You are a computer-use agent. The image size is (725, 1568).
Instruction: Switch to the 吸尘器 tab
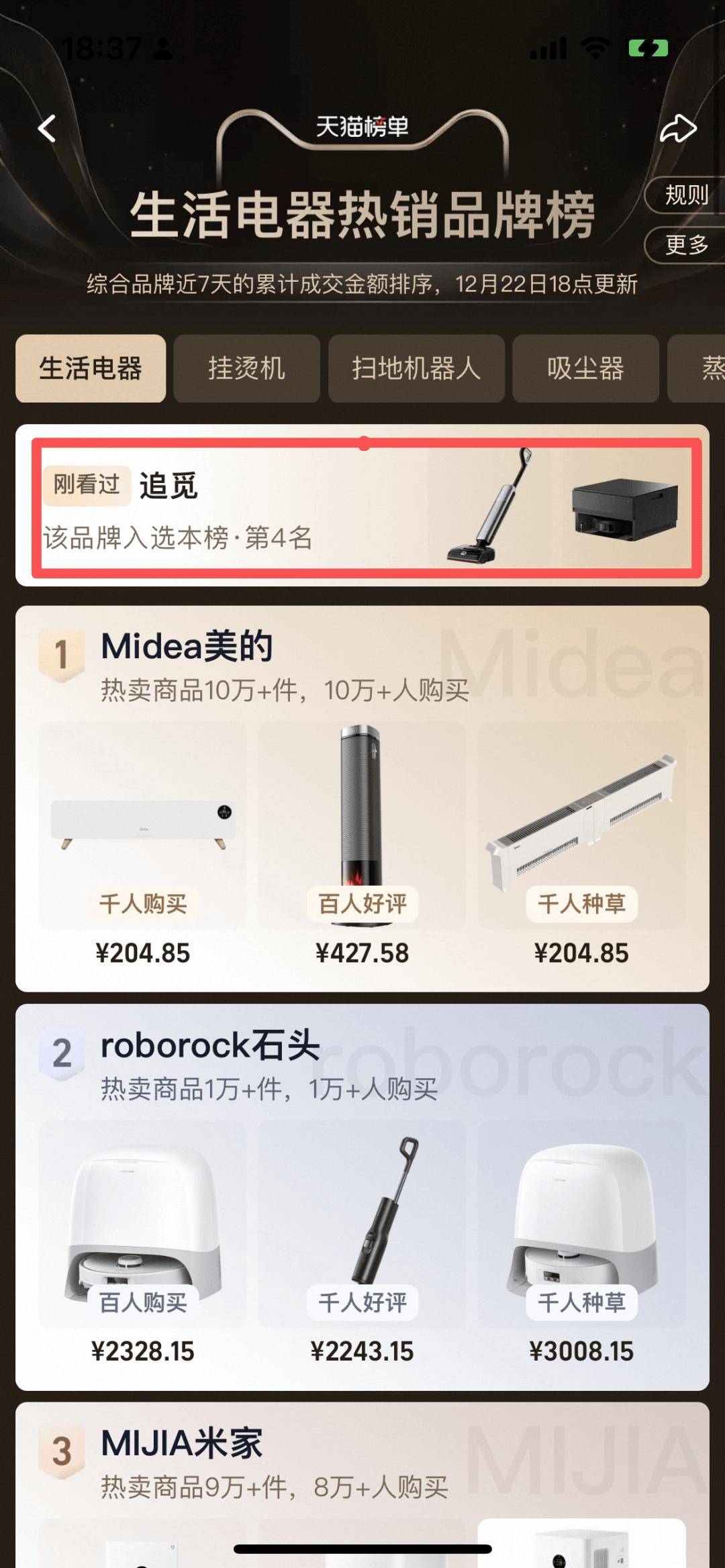(x=585, y=368)
